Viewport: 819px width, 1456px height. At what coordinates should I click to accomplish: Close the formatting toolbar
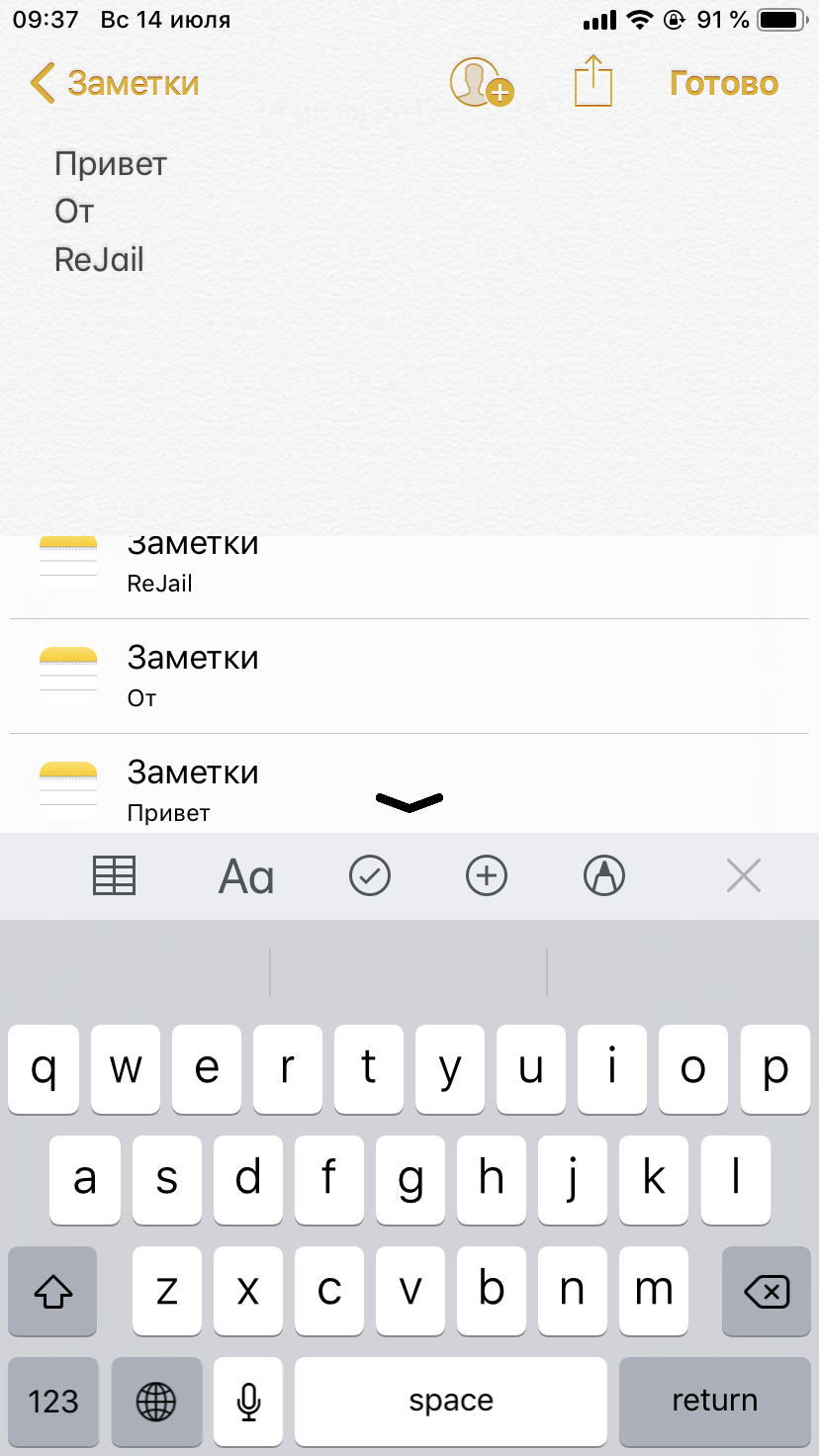(743, 875)
